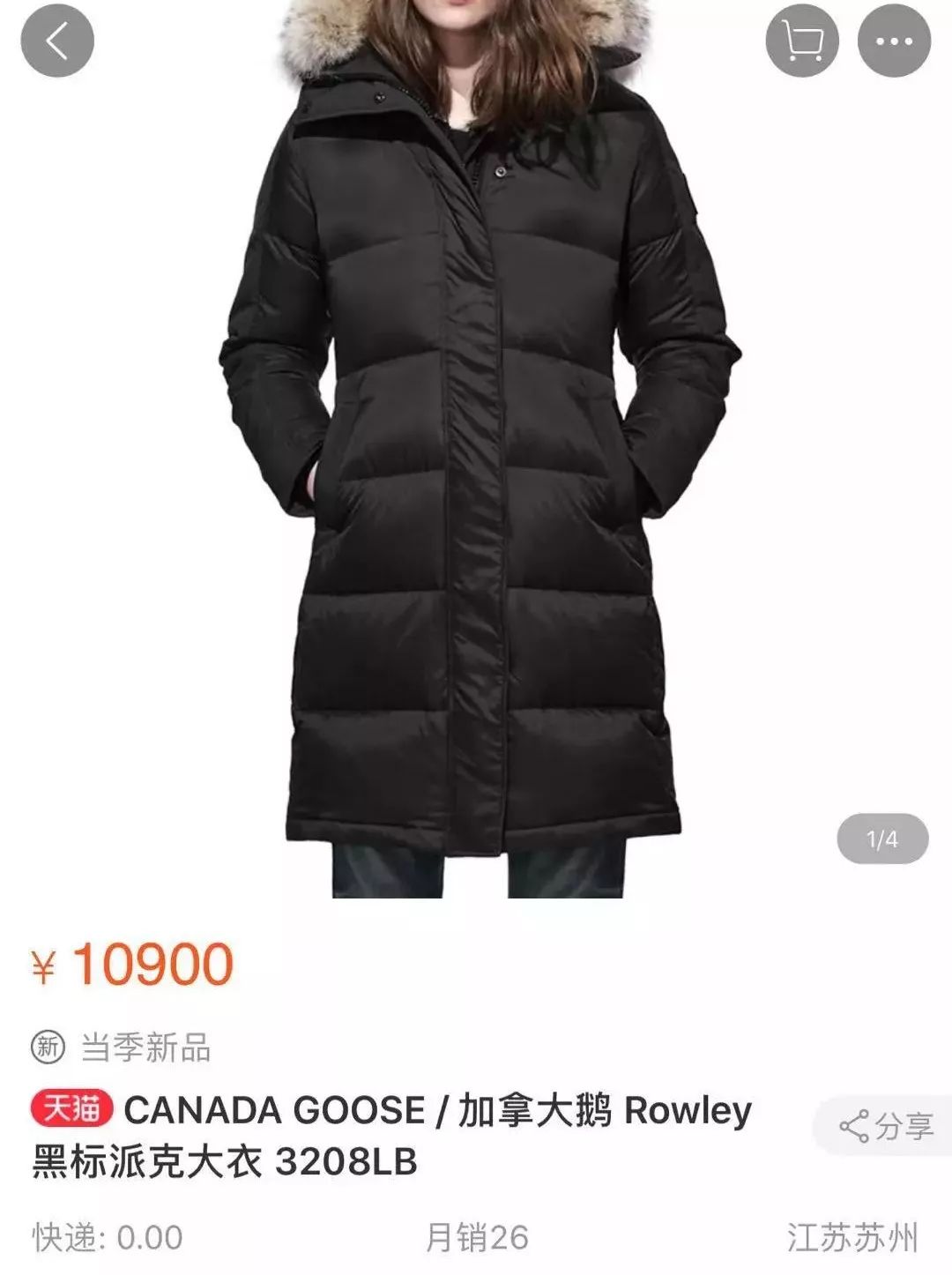The height and width of the screenshot is (1275, 952).
Task: Tap the share network icon beside 分享
Action: click(x=854, y=1125)
